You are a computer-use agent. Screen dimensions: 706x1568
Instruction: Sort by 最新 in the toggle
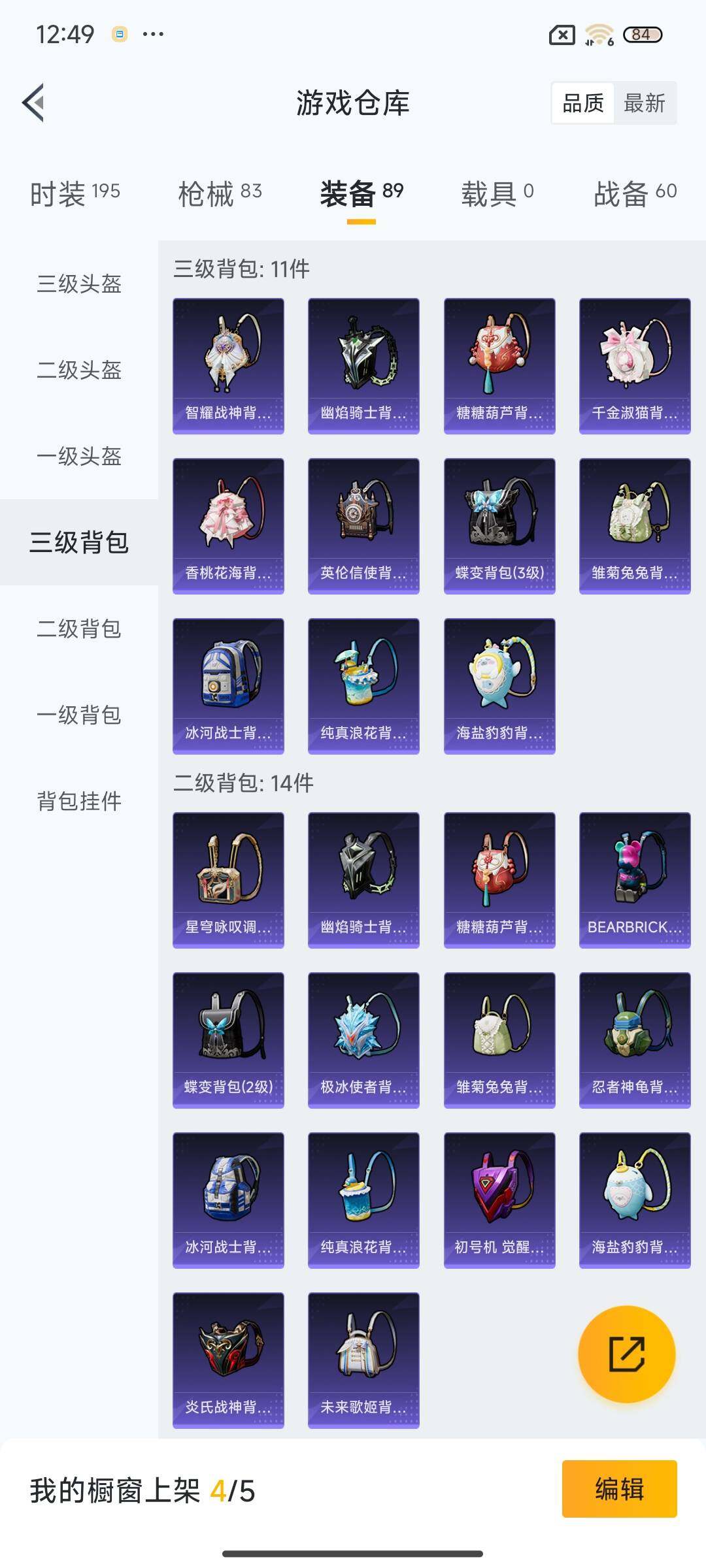[x=644, y=103]
